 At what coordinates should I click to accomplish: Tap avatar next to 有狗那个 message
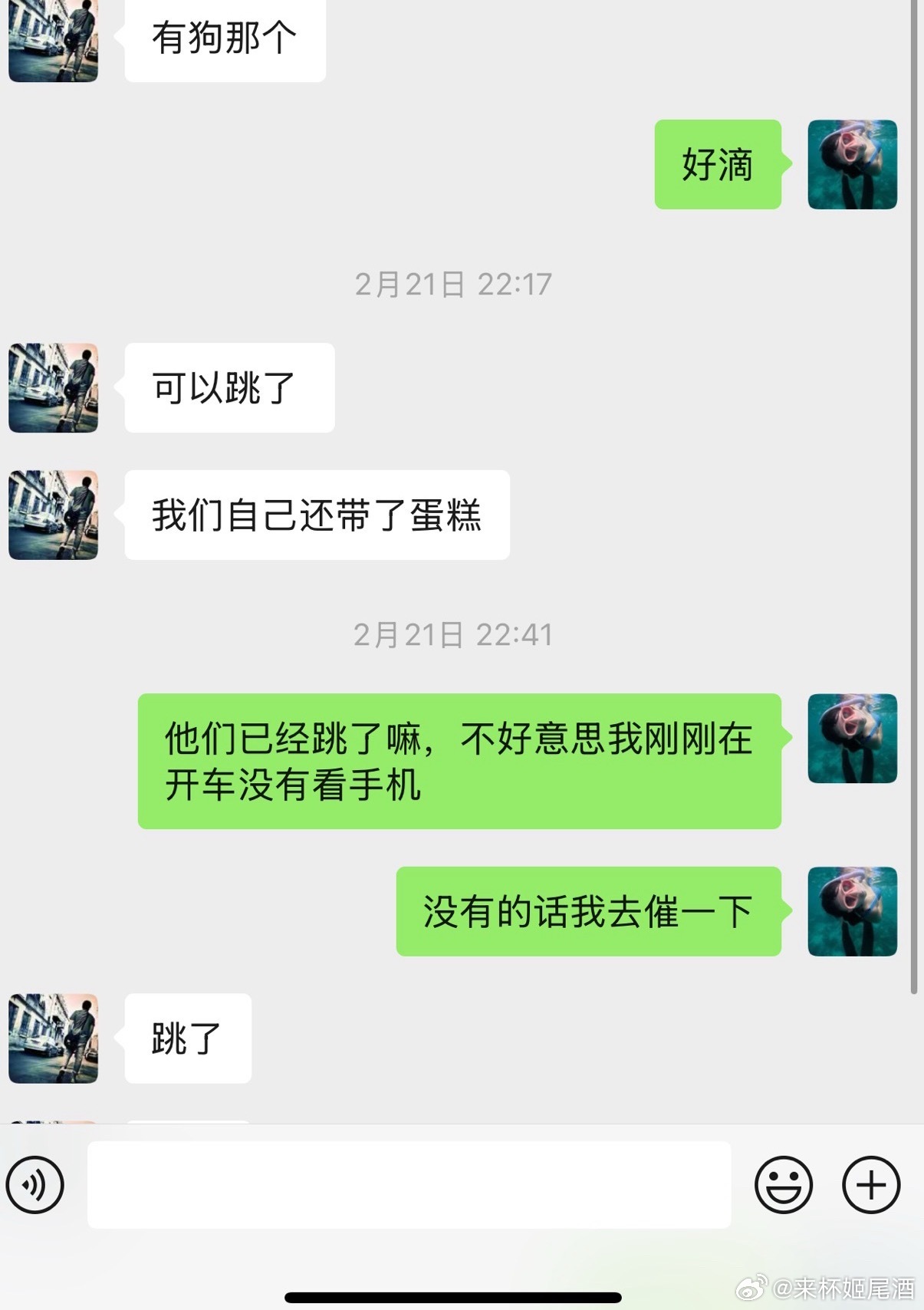point(53,40)
